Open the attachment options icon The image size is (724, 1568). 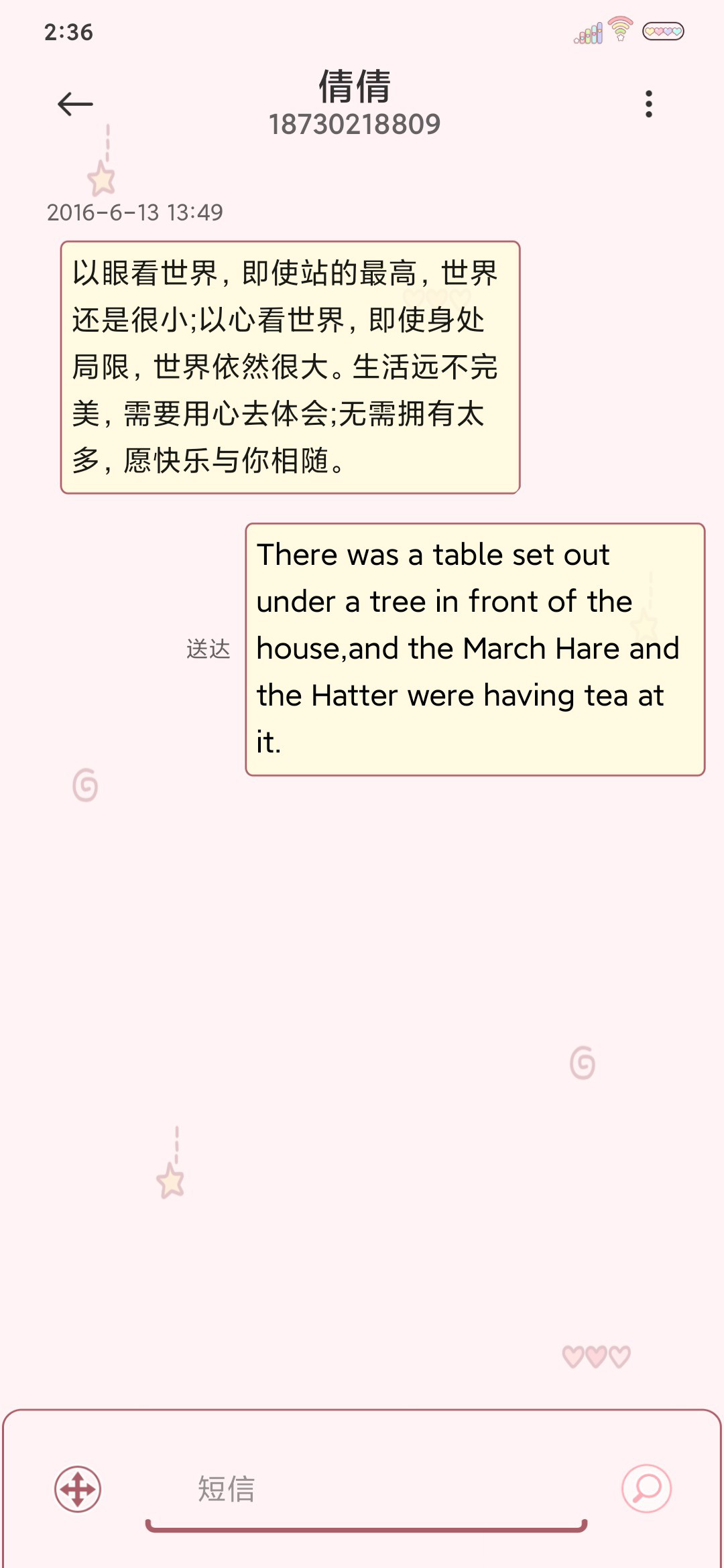click(x=78, y=1490)
